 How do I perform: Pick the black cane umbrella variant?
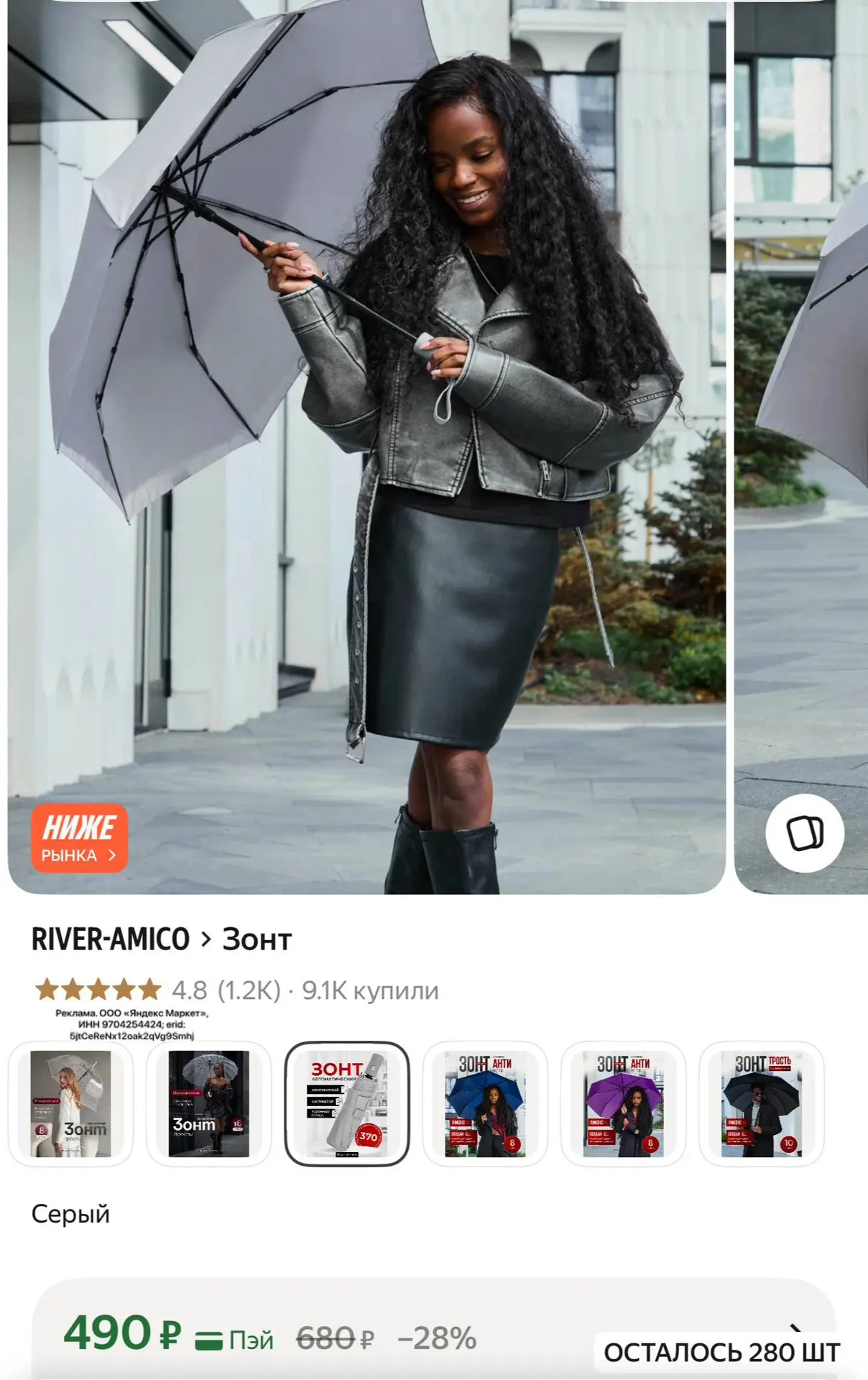[x=762, y=1104]
